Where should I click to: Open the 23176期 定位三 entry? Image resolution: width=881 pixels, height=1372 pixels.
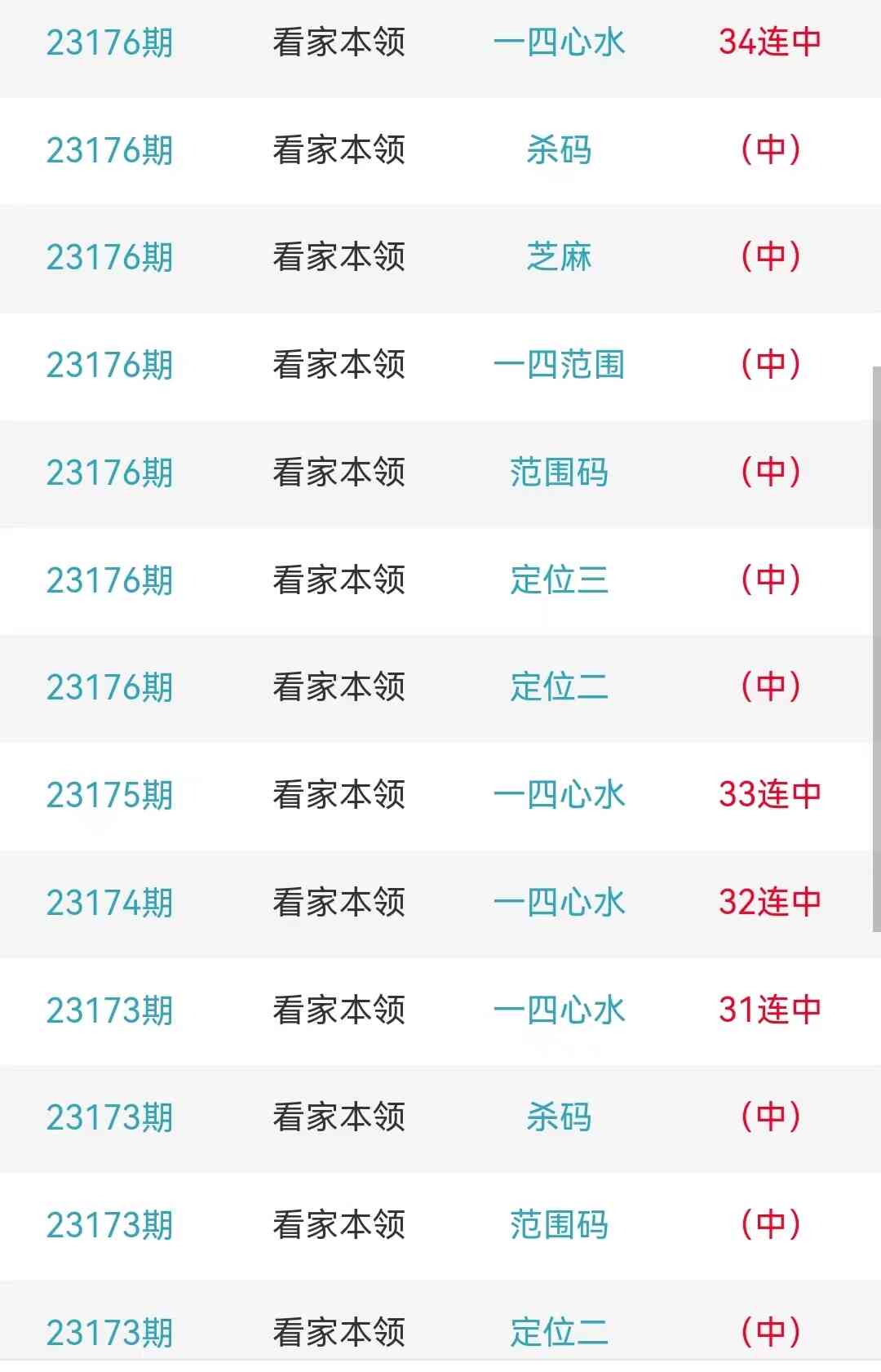(x=559, y=580)
